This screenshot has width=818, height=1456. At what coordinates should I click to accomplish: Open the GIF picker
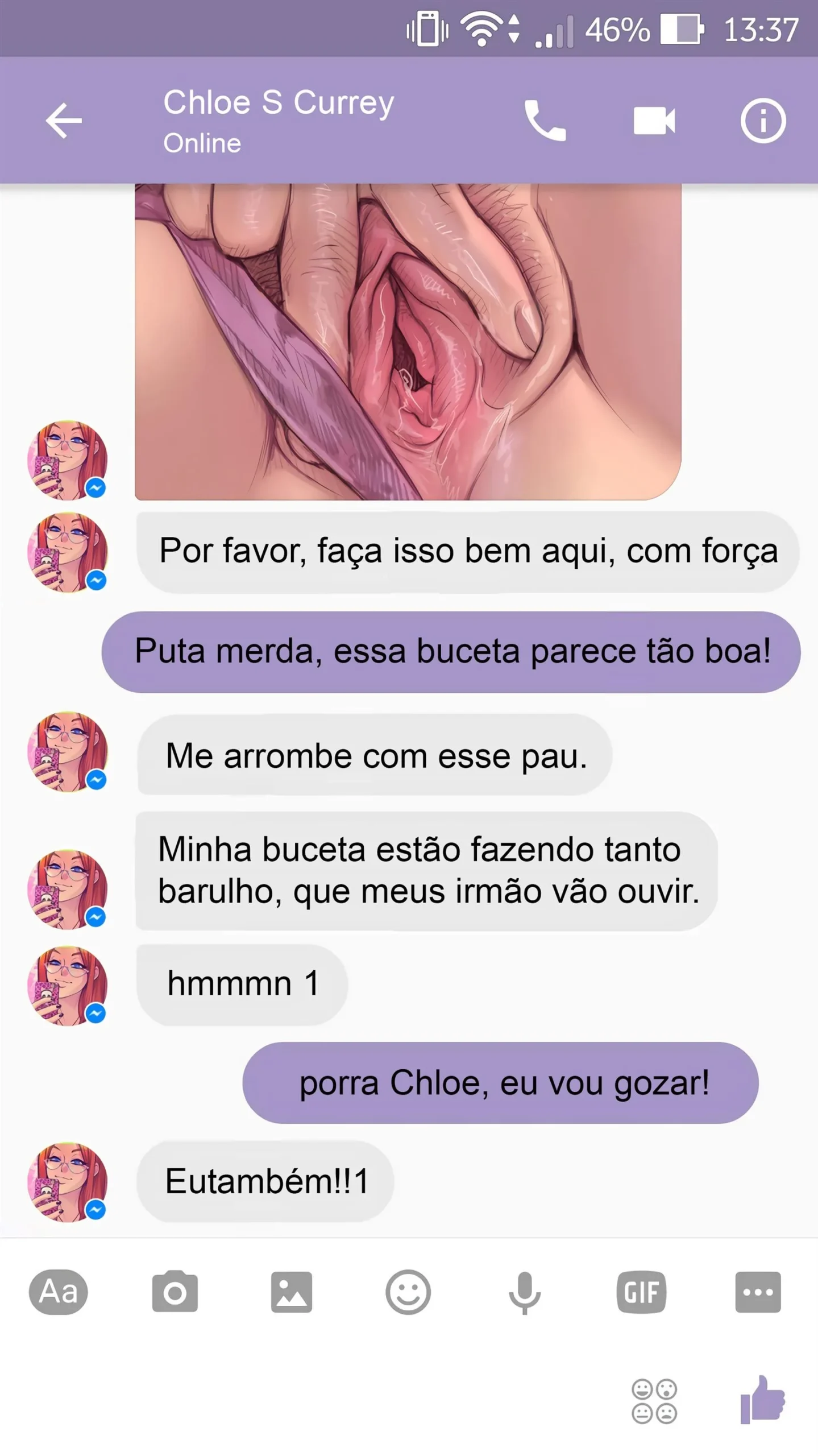pyautogui.click(x=640, y=1293)
